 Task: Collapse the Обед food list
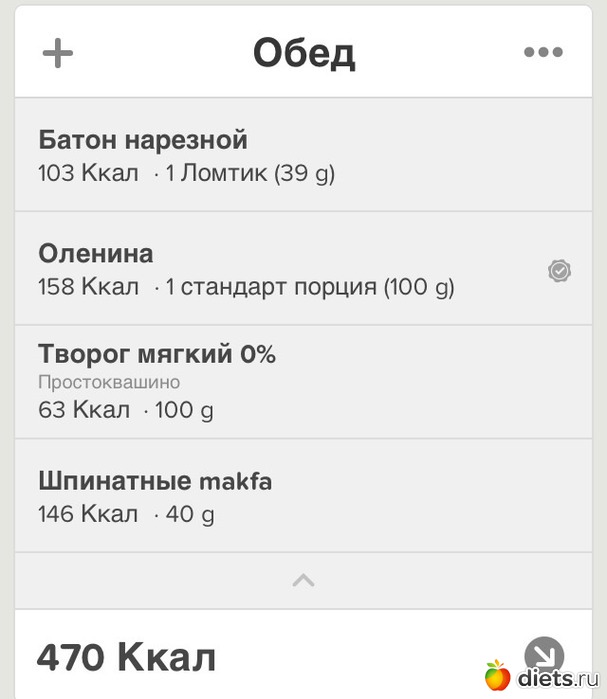point(303,580)
